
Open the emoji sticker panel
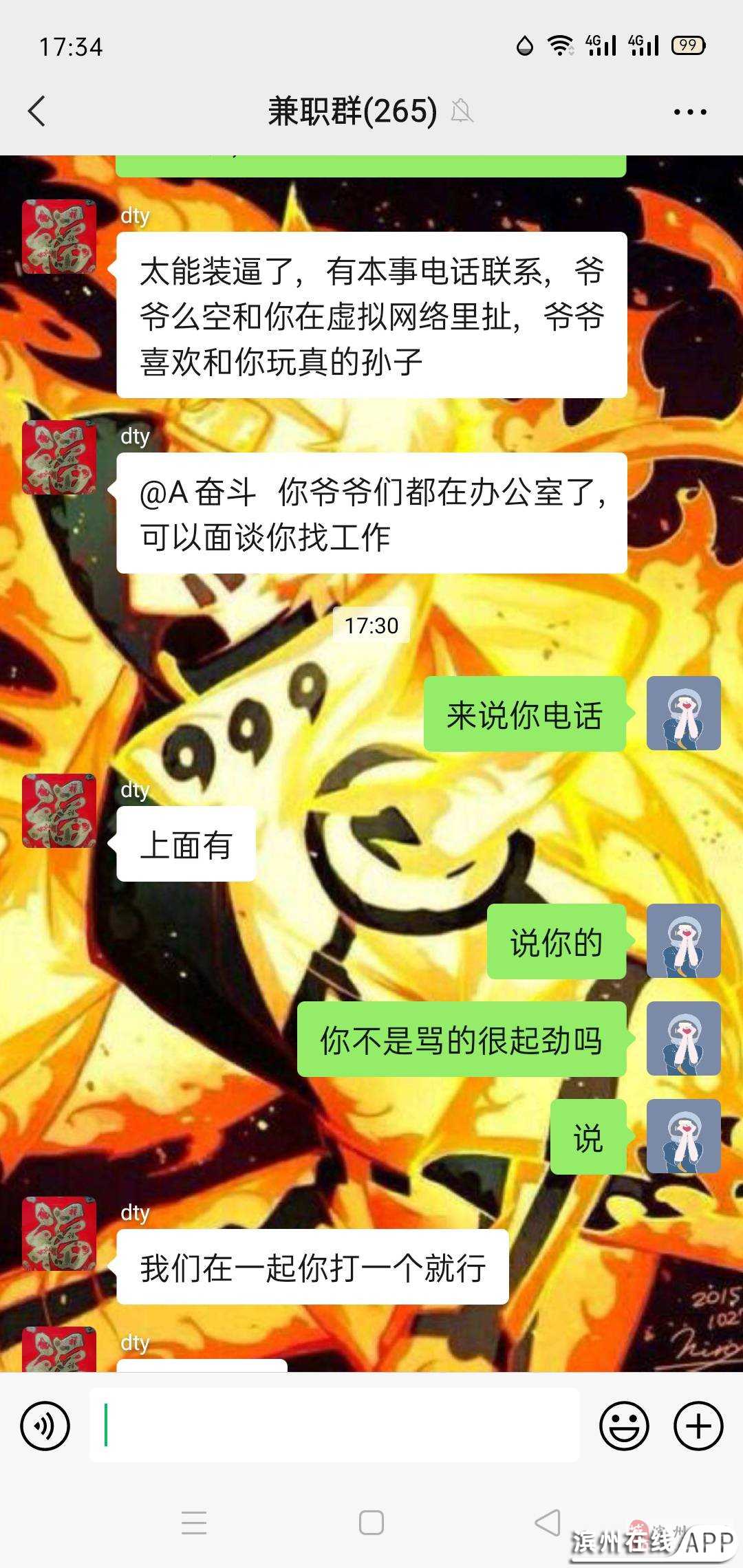coord(624,1426)
